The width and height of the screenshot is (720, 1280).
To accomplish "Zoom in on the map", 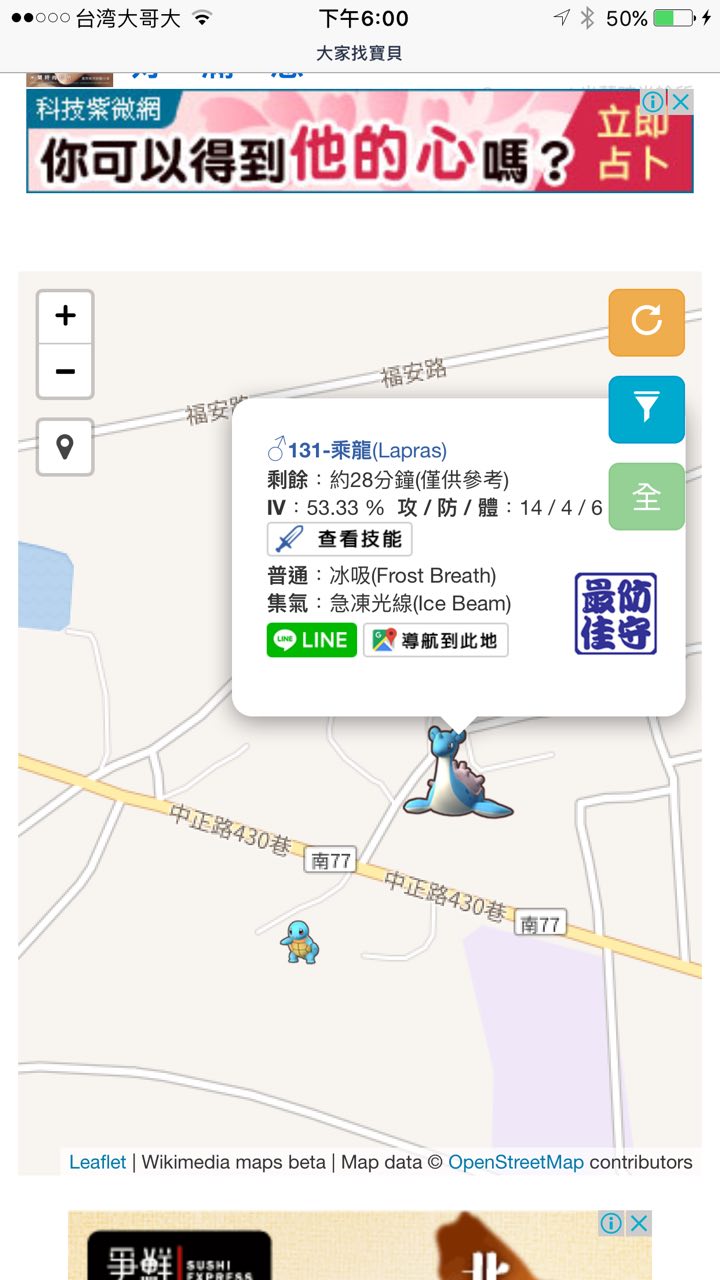I will click(x=65, y=316).
